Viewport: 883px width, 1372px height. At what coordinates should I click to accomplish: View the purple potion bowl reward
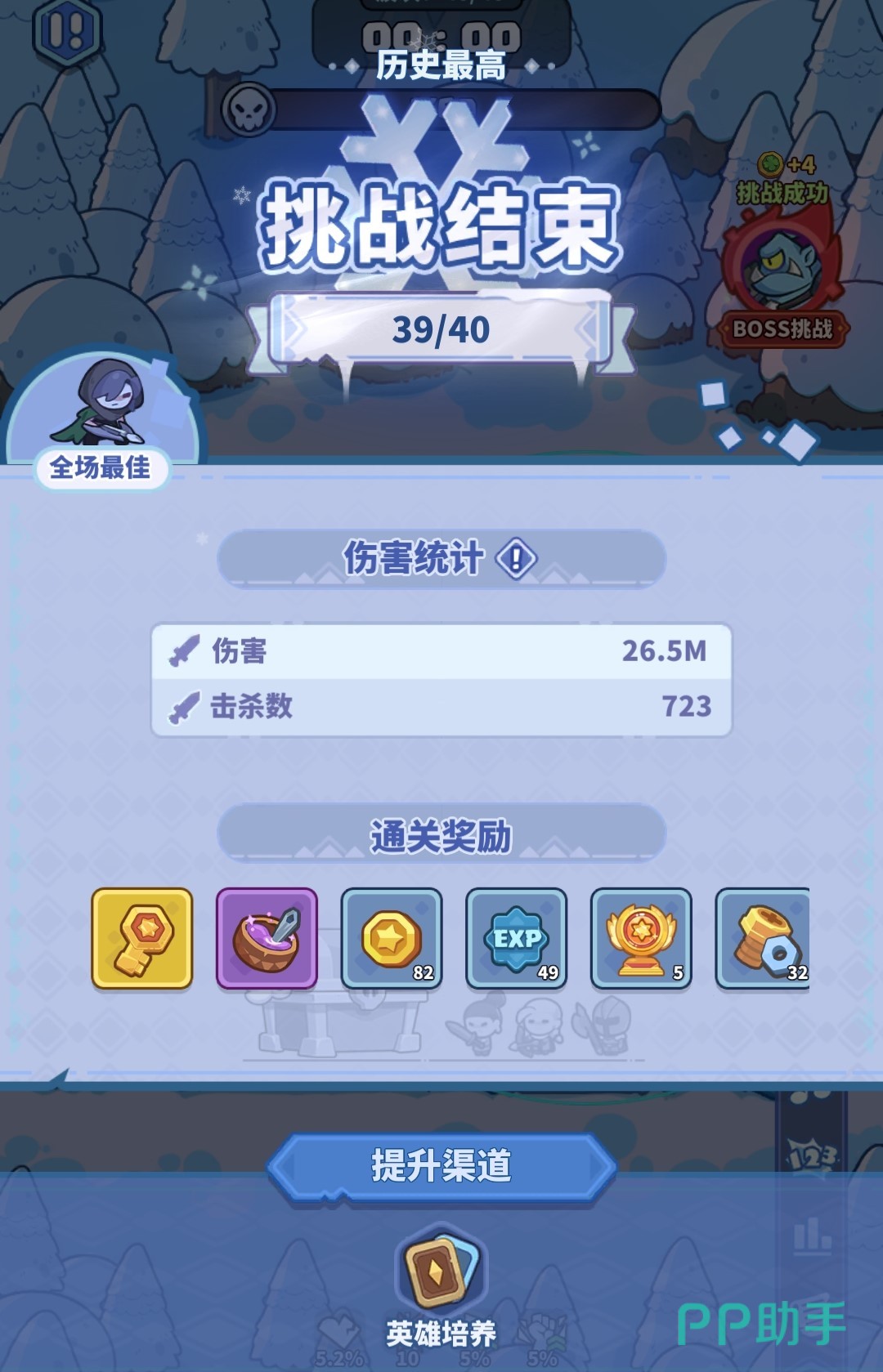click(267, 938)
